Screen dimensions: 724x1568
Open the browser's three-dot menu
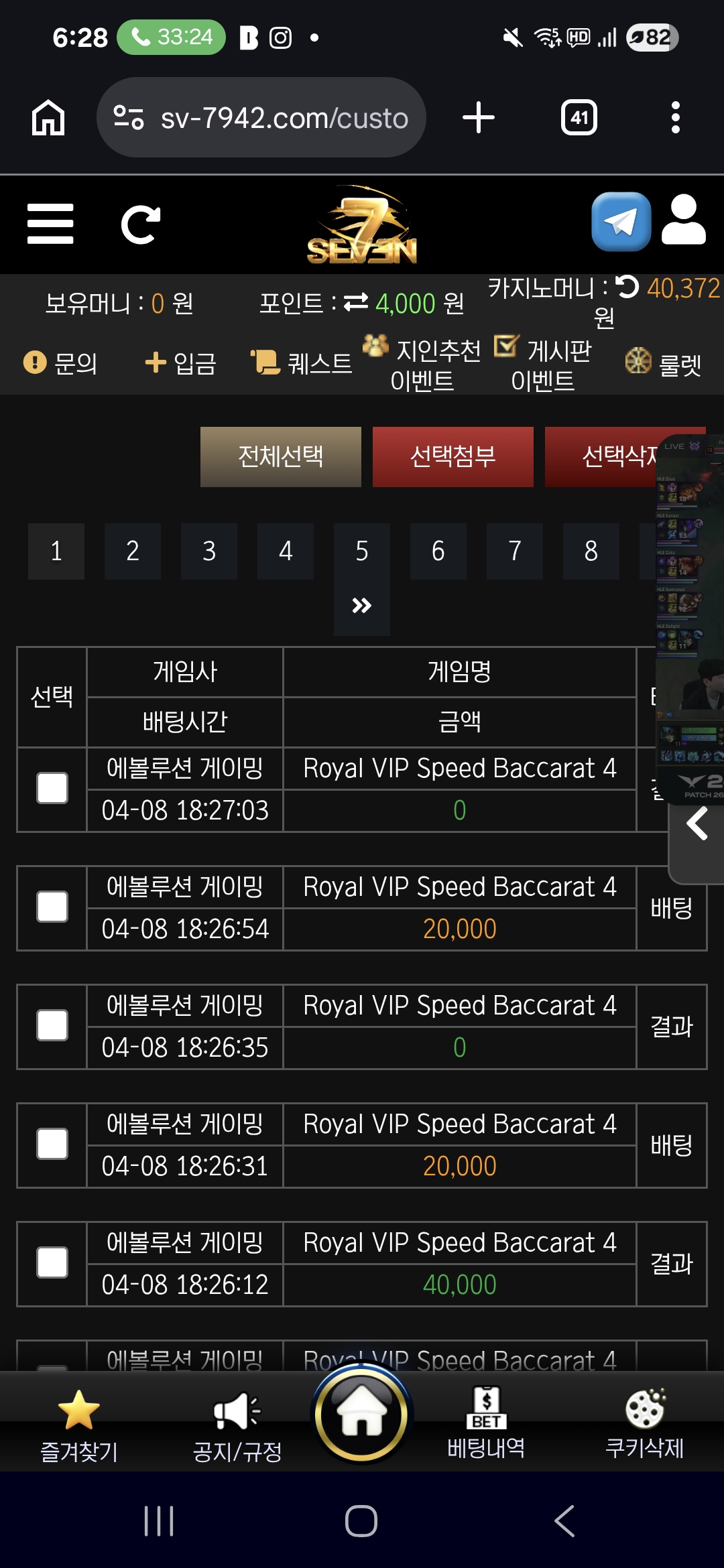676,118
